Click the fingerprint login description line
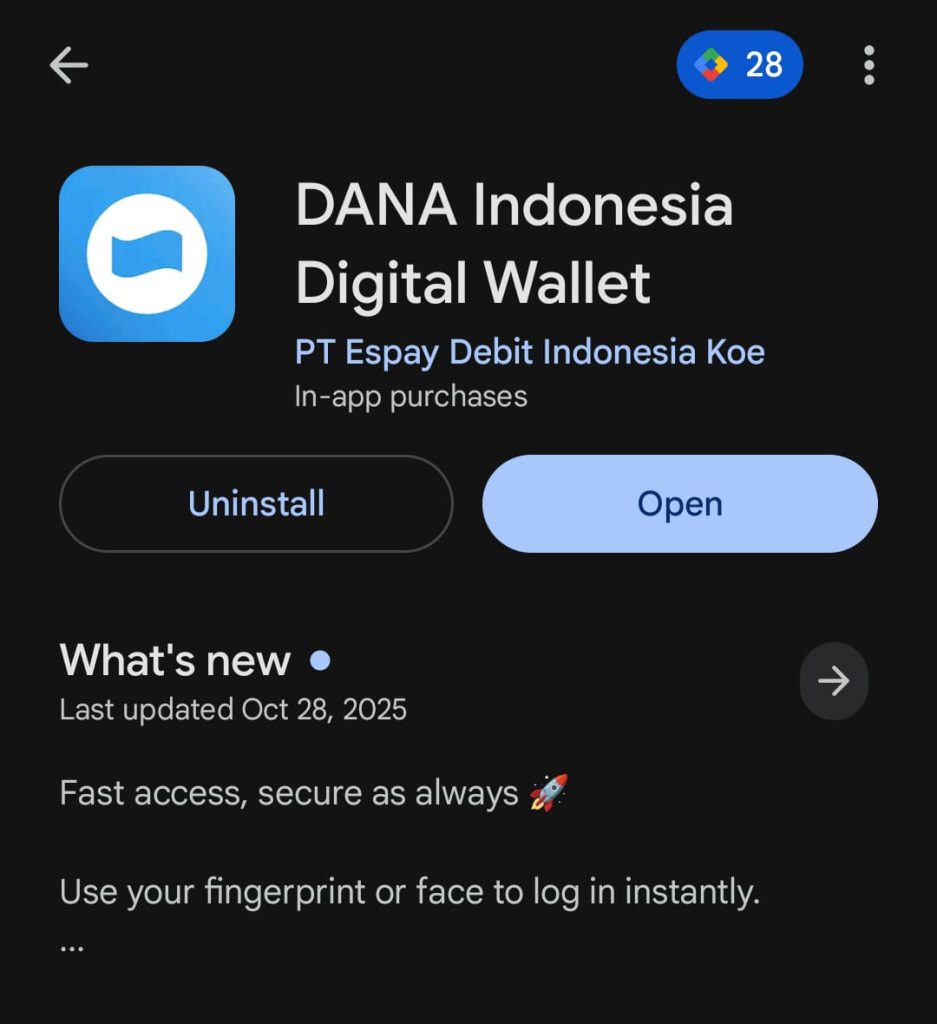This screenshot has height=1024, width=937. pyautogui.click(x=410, y=891)
